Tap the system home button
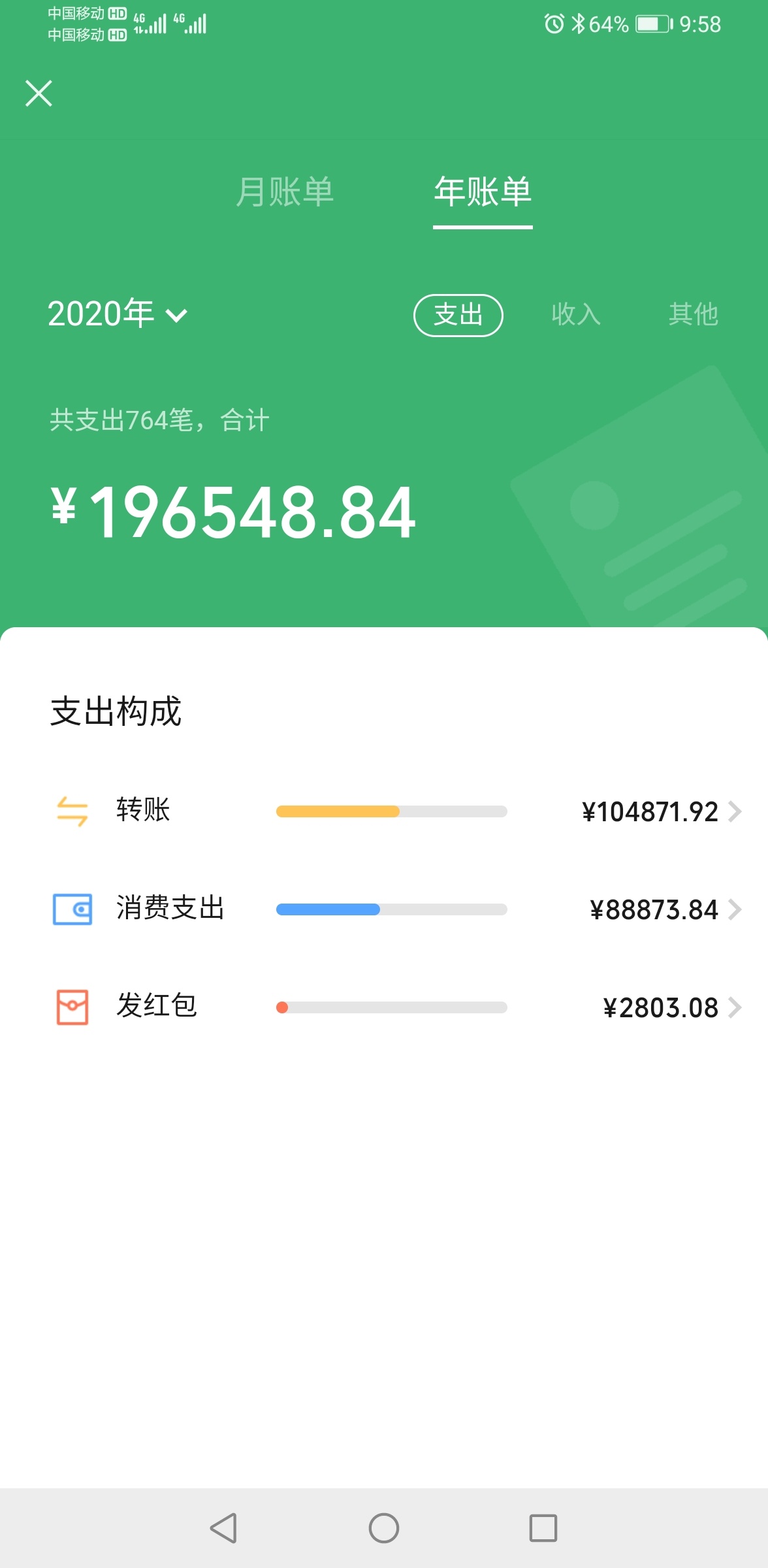The height and width of the screenshot is (1568, 768). tap(384, 1528)
